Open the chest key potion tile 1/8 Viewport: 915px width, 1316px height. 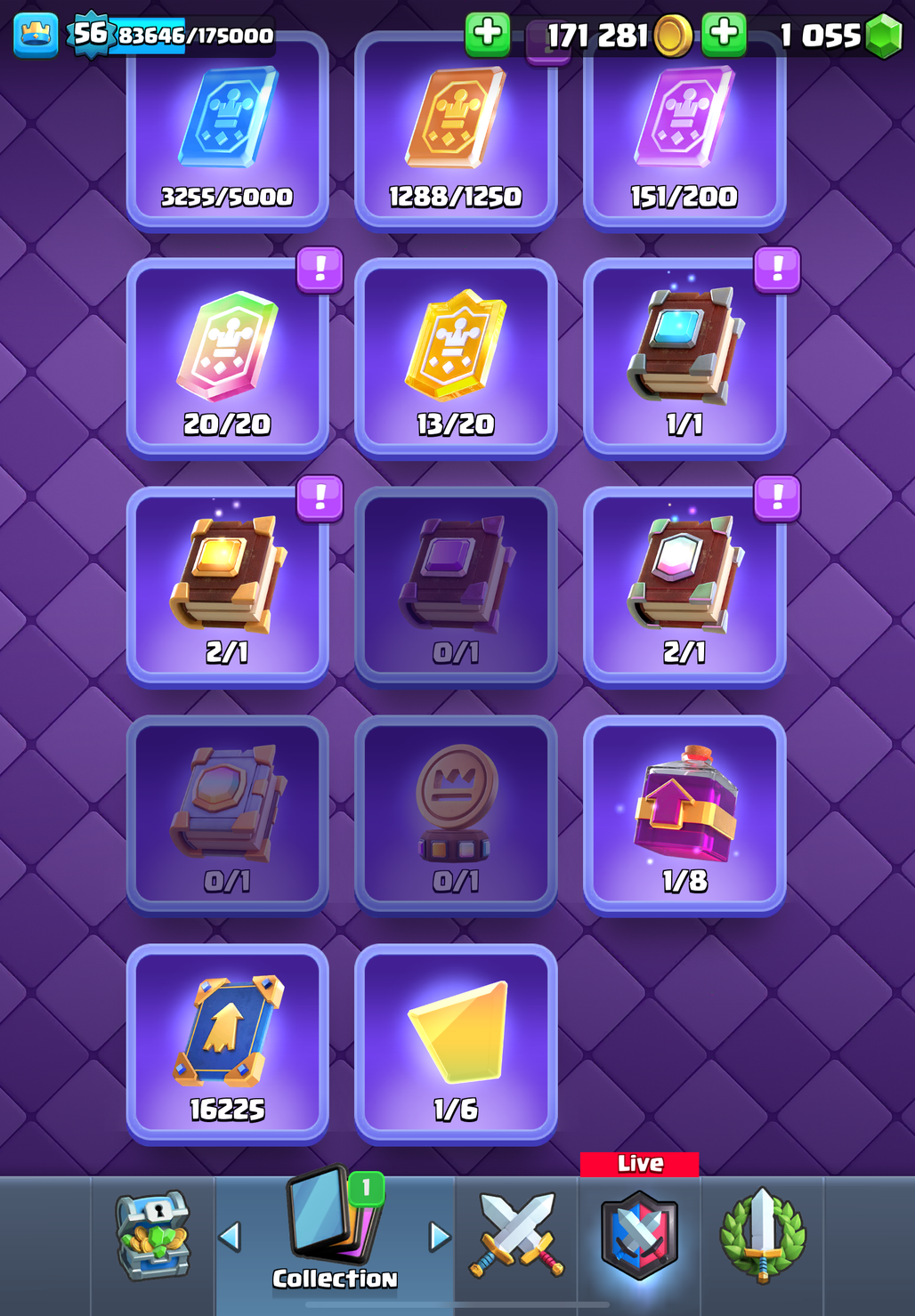pyautogui.click(x=684, y=814)
